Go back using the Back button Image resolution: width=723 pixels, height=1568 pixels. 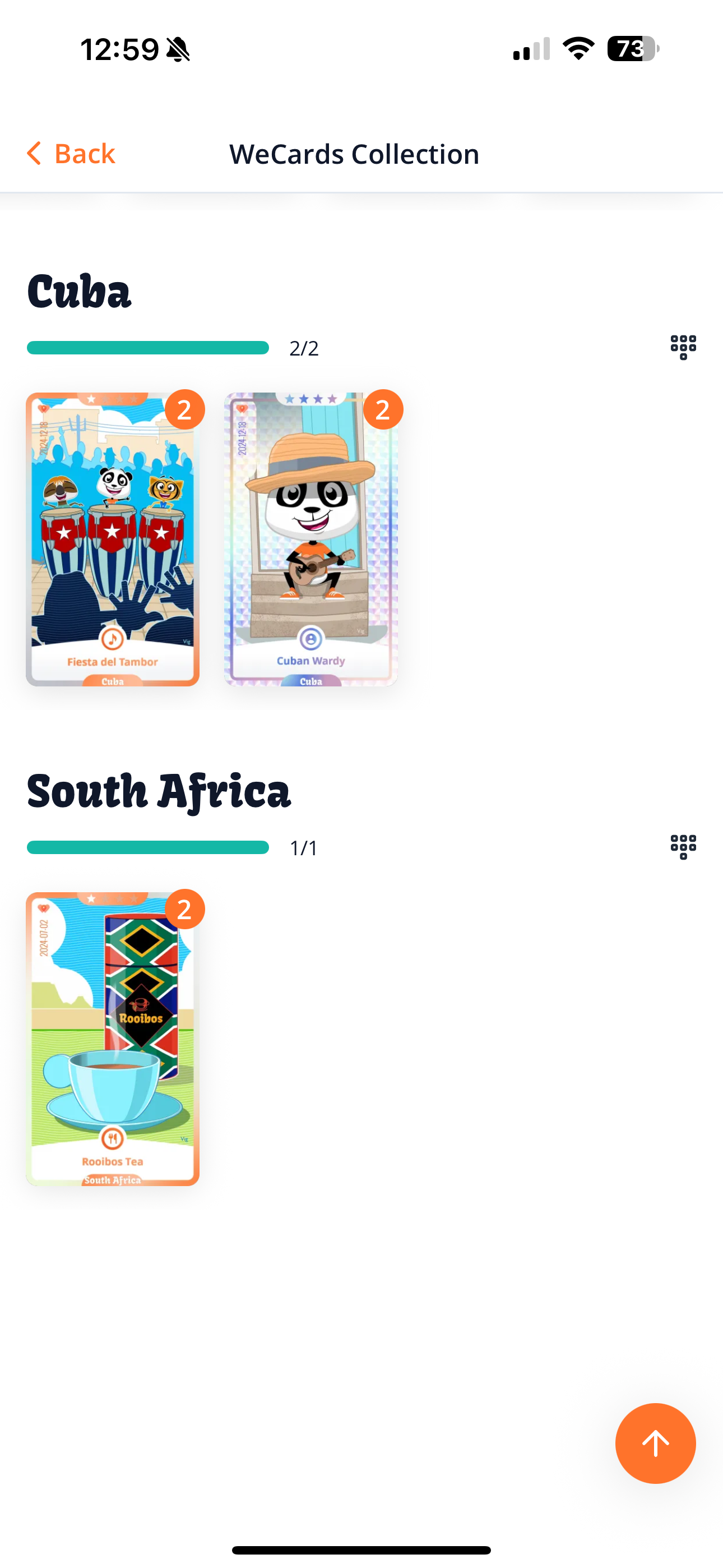(71, 154)
